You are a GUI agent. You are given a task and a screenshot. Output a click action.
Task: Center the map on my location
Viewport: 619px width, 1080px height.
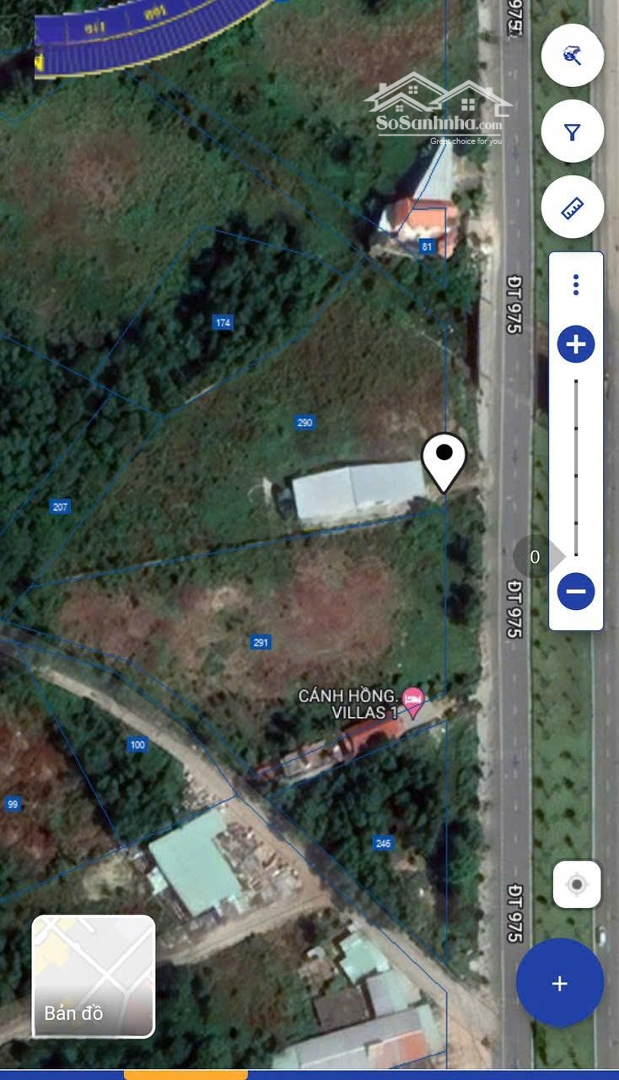577,884
